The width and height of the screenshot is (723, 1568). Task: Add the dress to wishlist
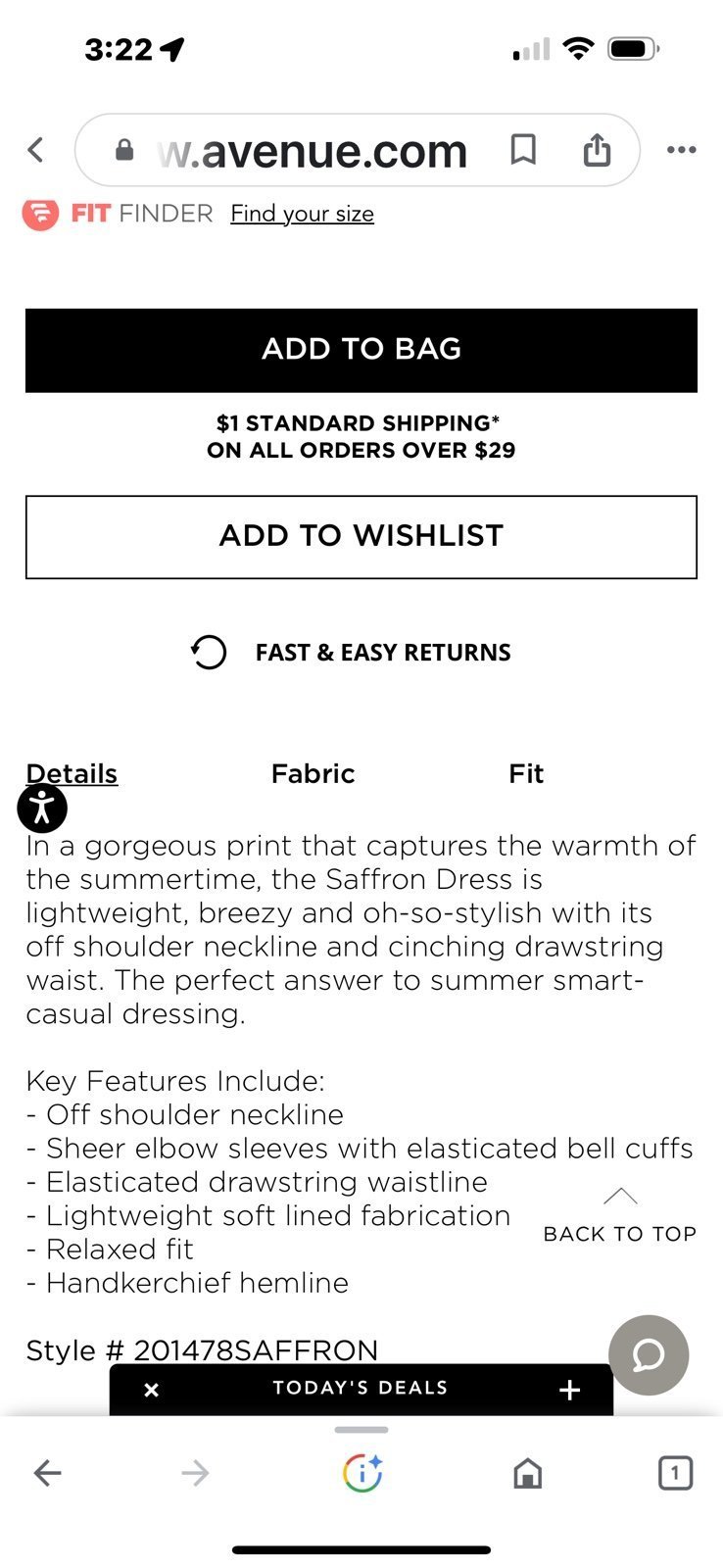tap(361, 537)
